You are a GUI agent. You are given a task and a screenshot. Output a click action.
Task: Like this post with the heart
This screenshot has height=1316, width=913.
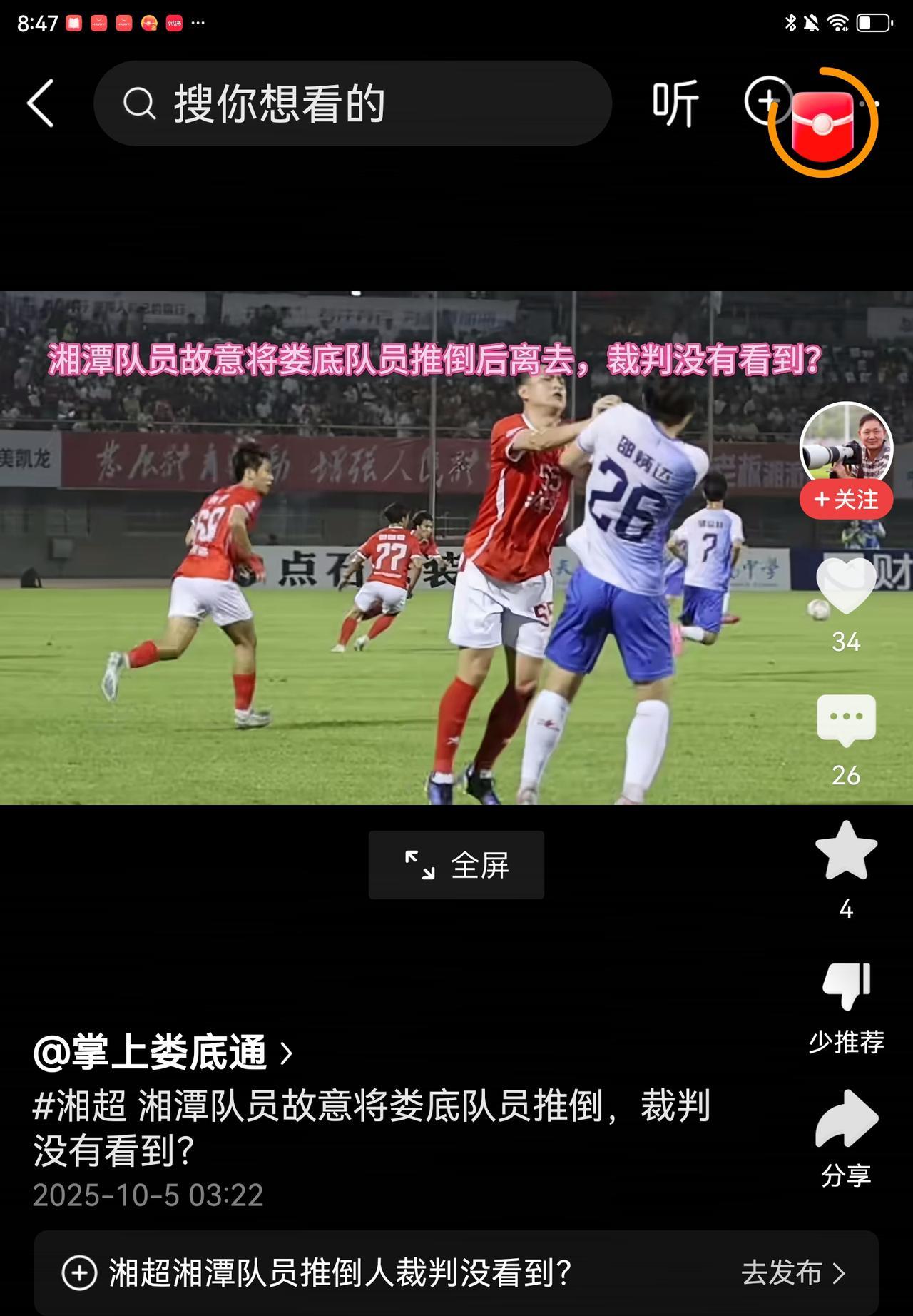pos(846,587)
